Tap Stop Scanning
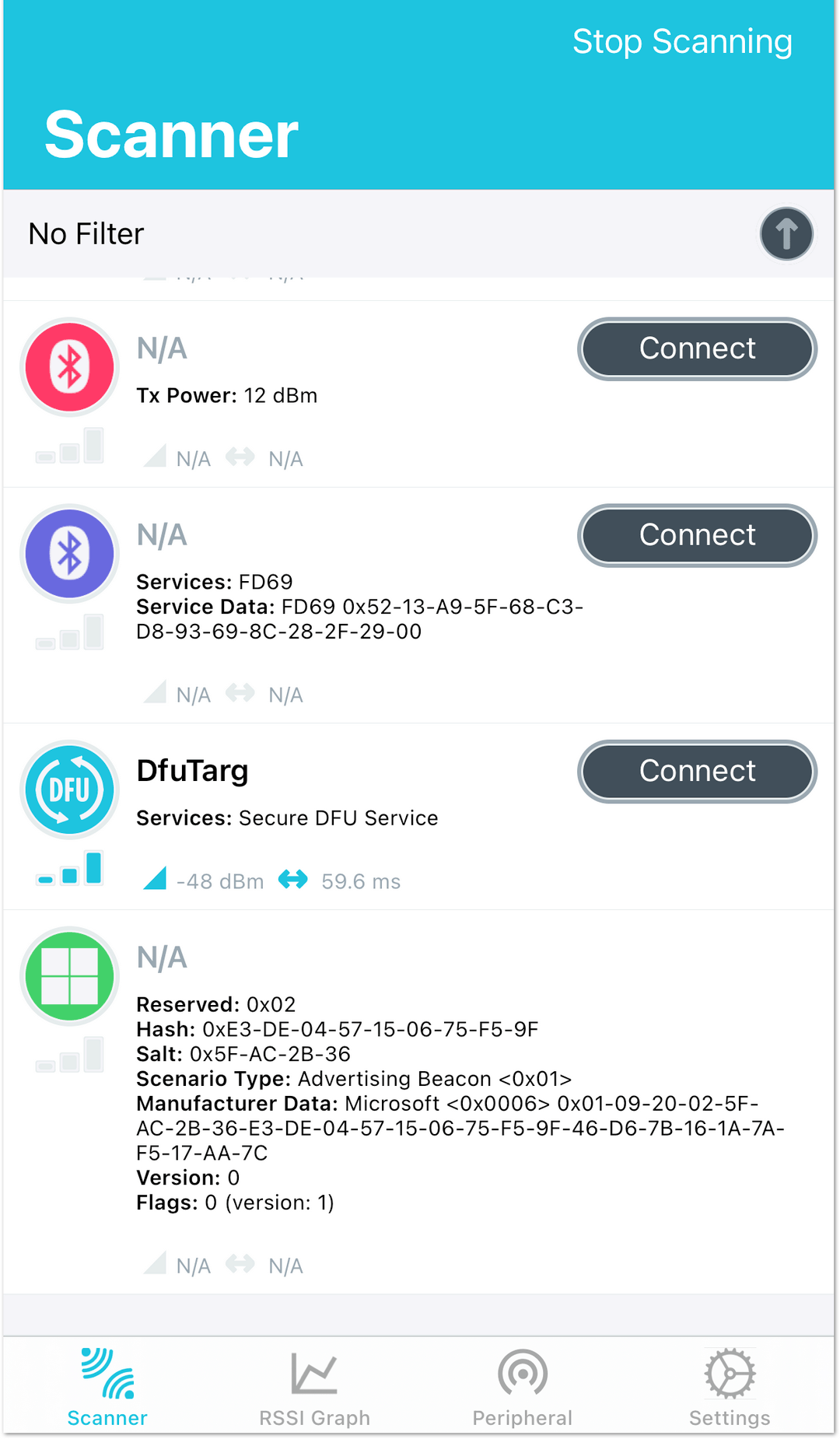Image resolution: width=840 pixels, height=1439 pixels. tap(682, 42)
